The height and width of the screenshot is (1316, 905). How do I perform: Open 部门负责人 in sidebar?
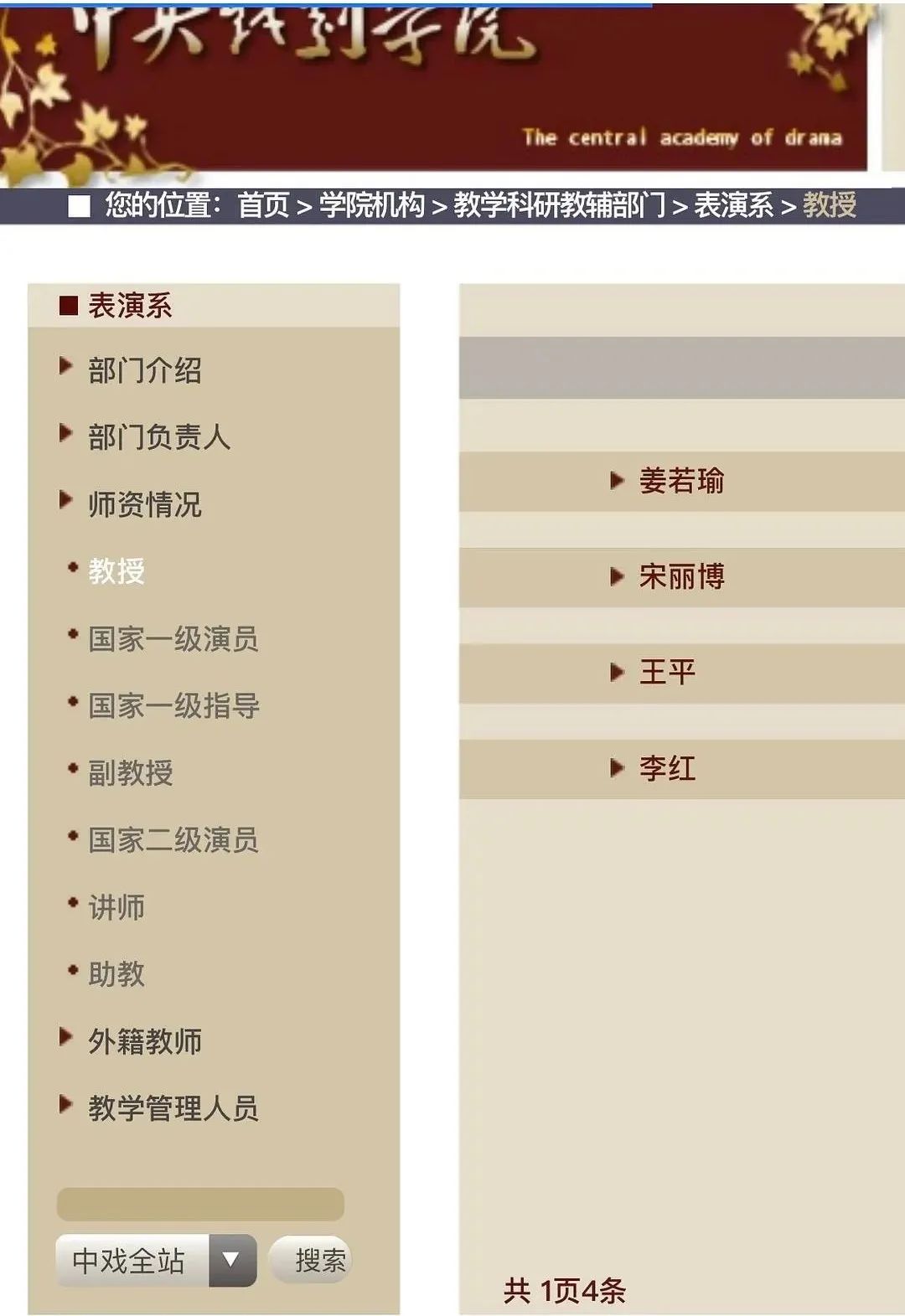pyautogui.click(x=158, y=436)
